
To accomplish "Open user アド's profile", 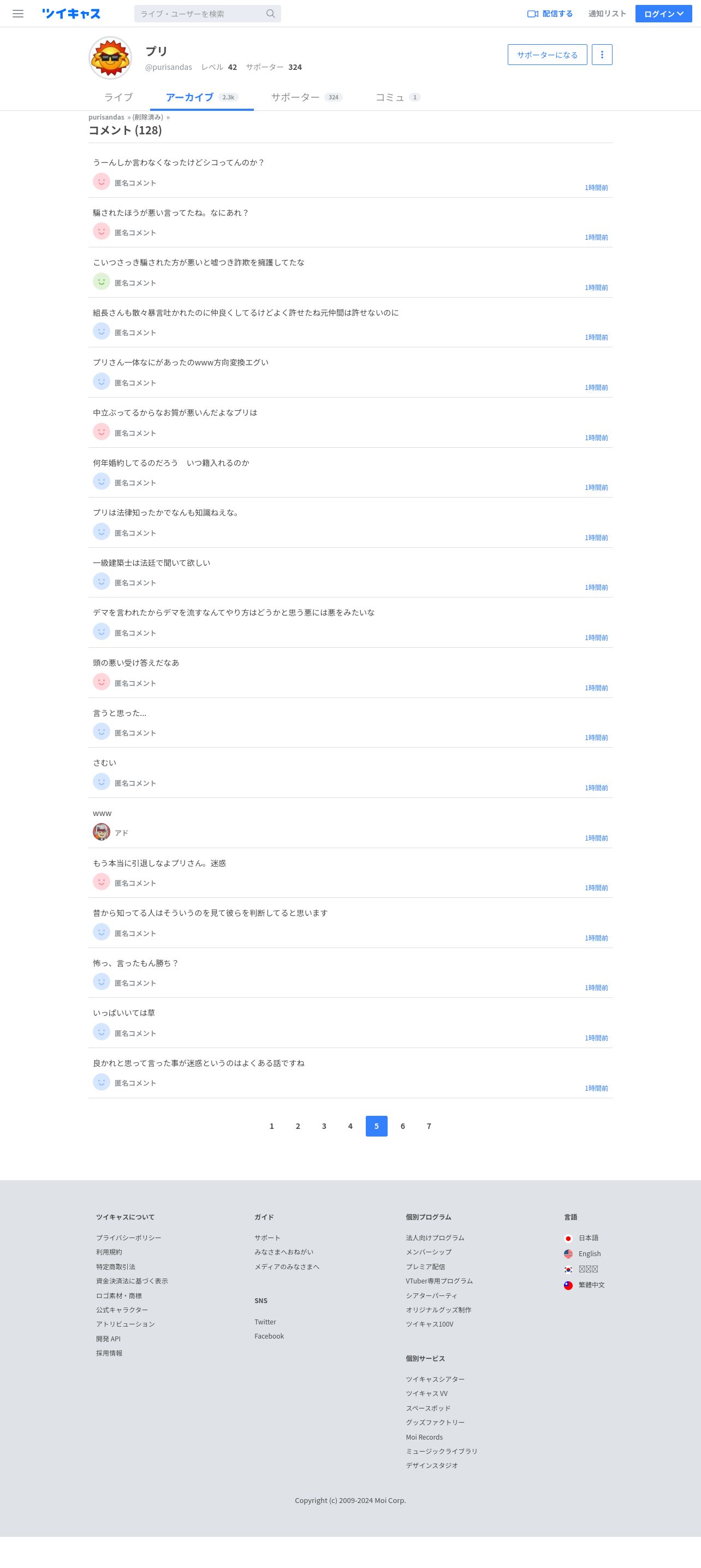I will (x=121, y=833).
